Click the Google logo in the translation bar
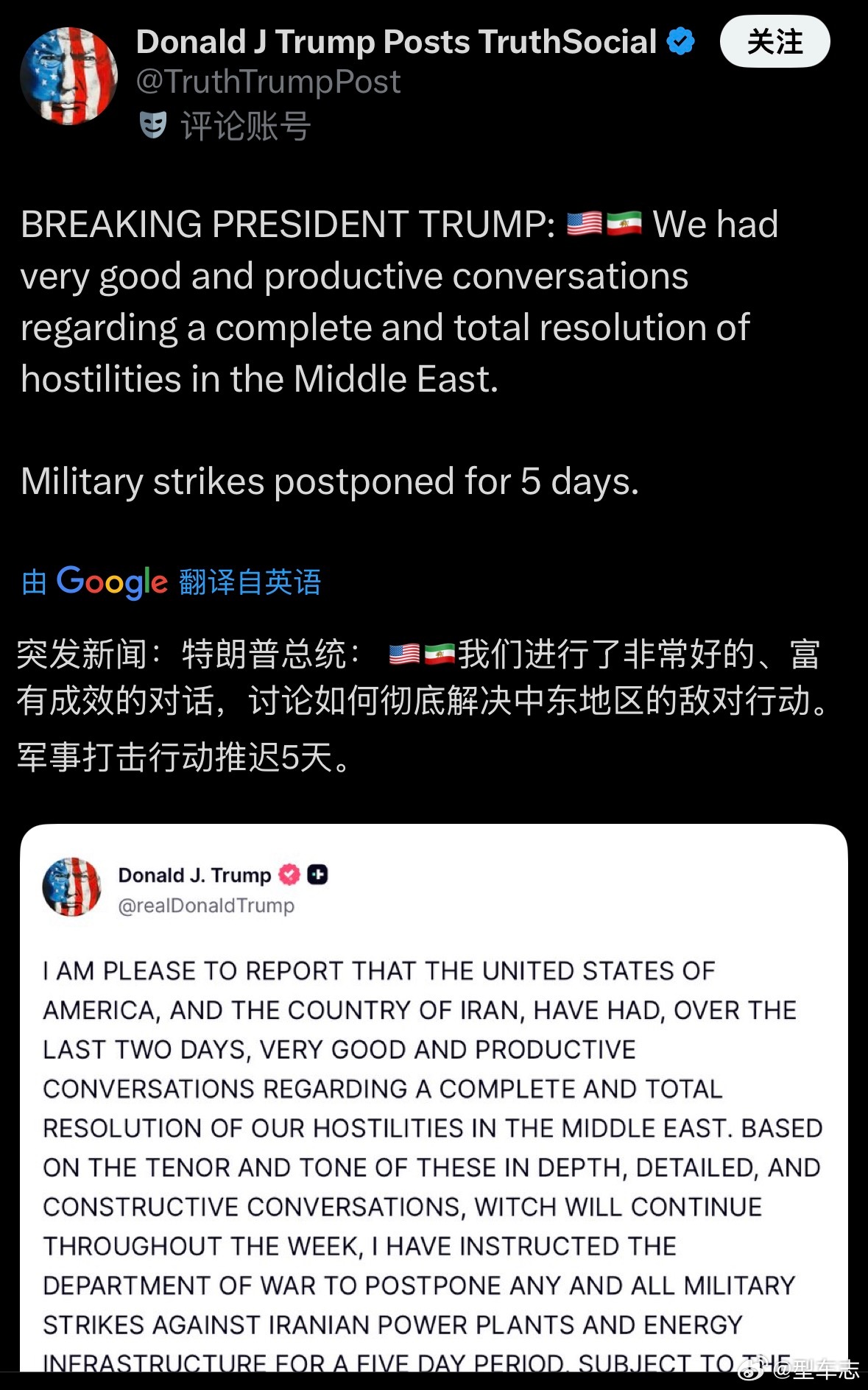This screenshot has height=1390, width=868. 110,582
